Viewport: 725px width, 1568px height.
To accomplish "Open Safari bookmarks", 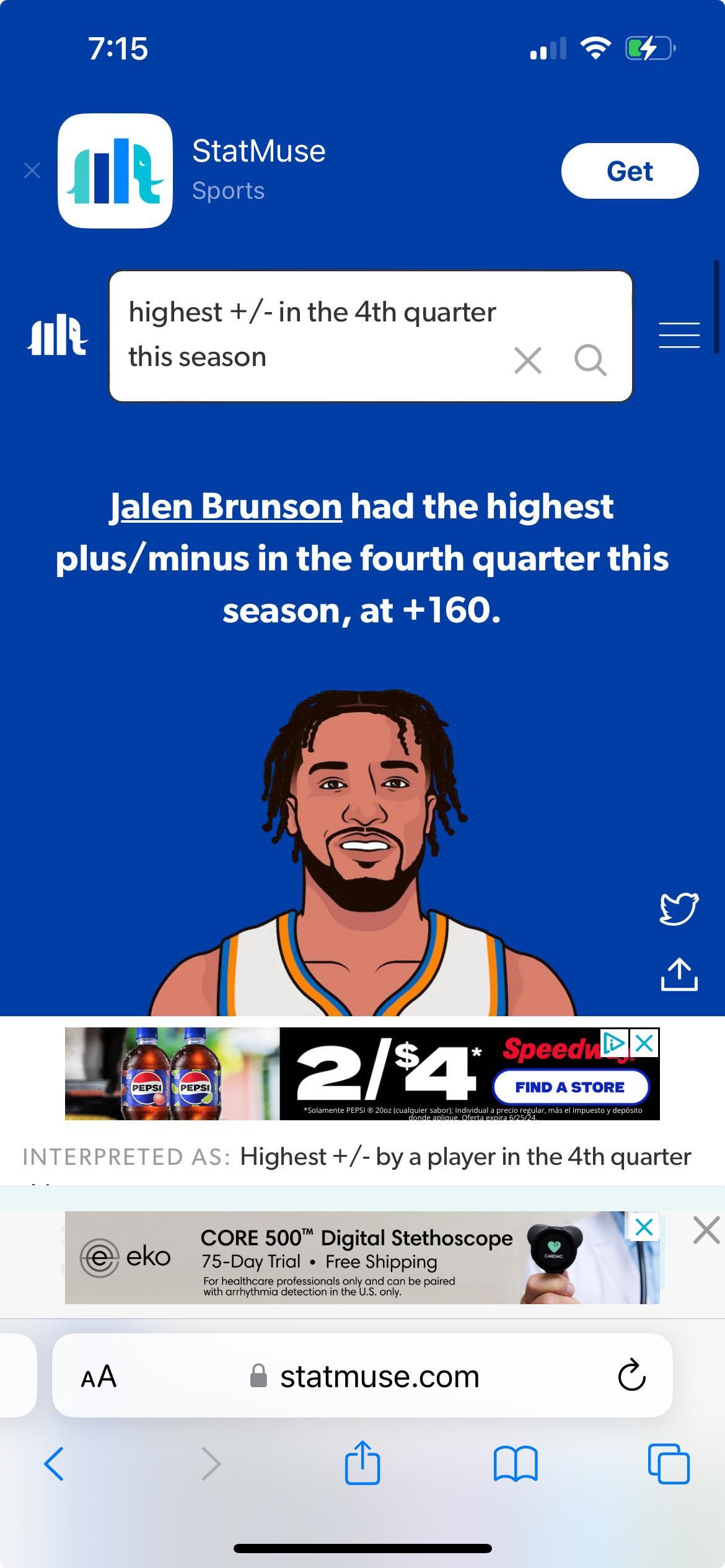I will point(516,1464).
